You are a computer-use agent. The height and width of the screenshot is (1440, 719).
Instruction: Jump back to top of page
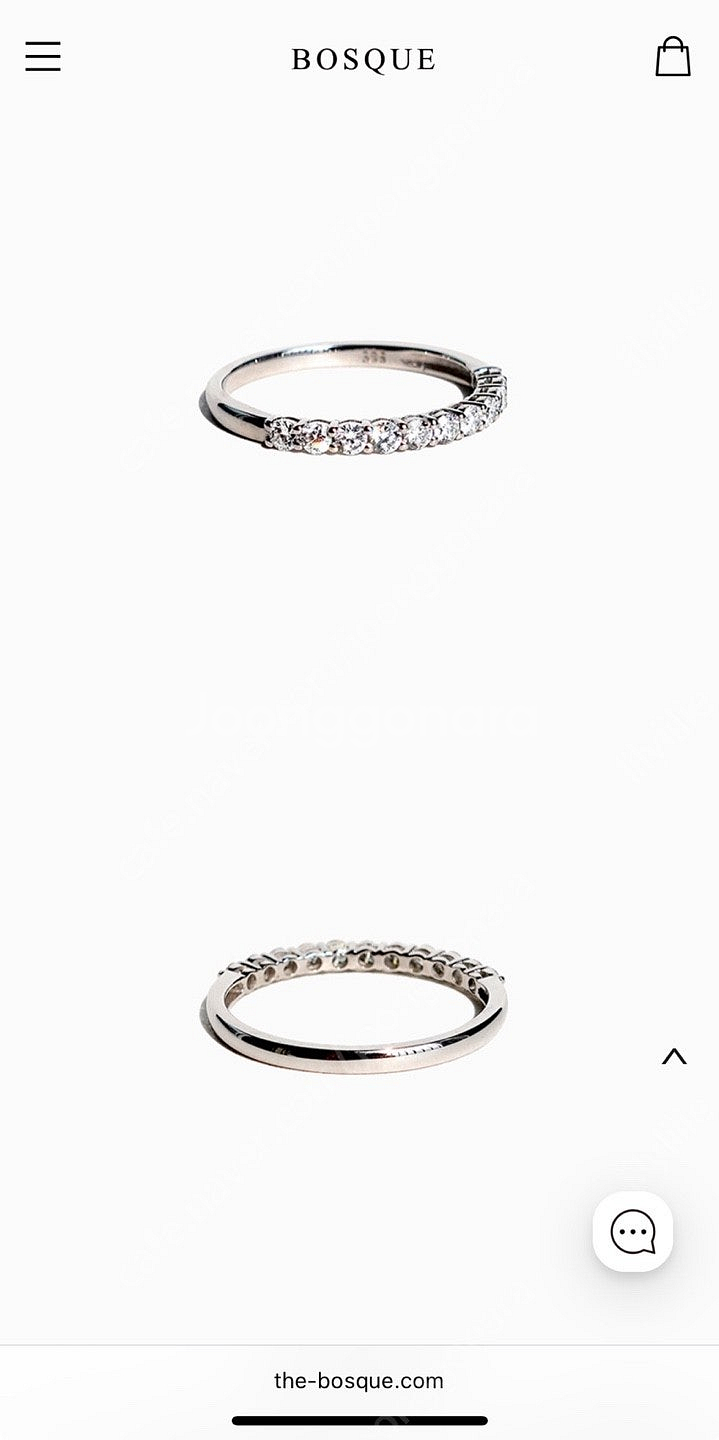point(674,1056)
